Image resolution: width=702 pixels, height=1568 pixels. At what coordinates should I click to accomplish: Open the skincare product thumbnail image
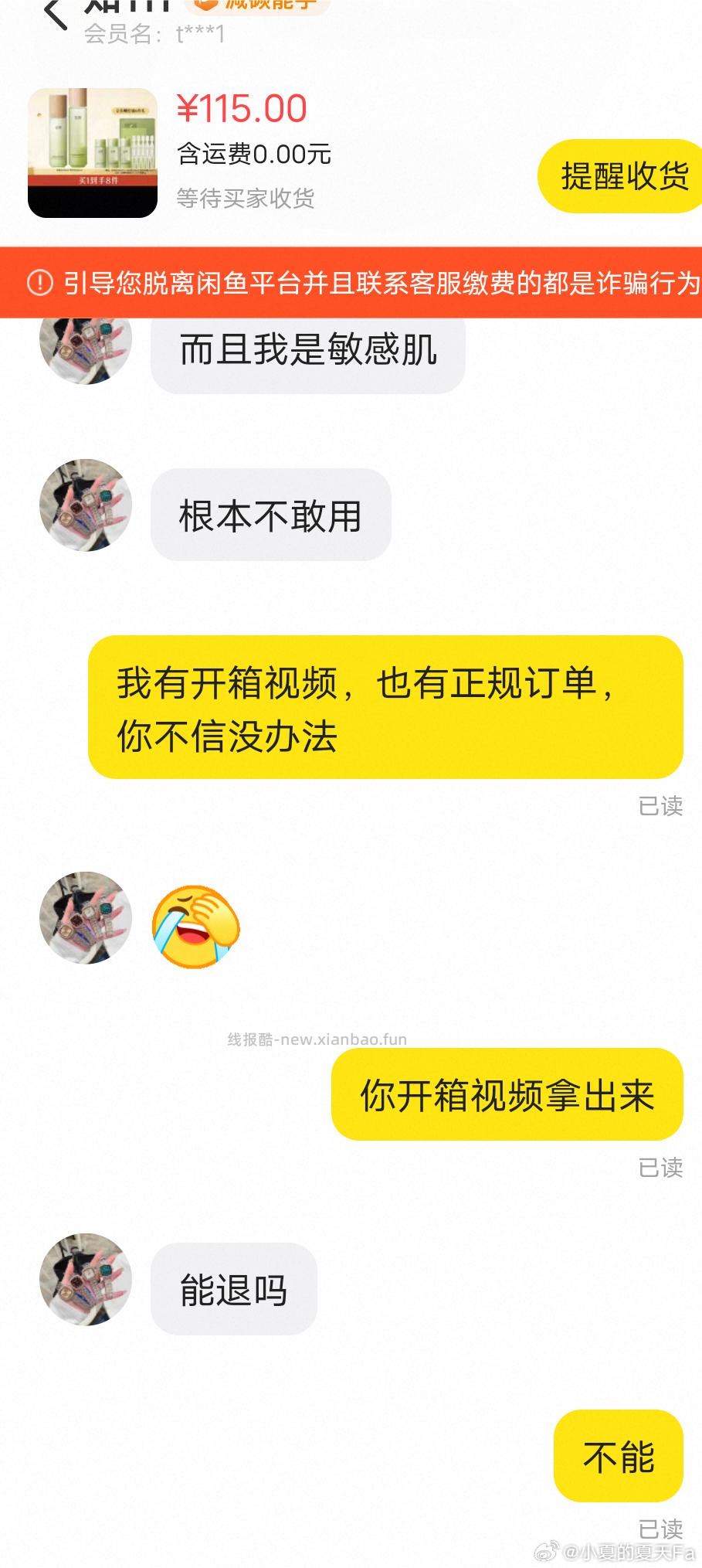[92, 152]
